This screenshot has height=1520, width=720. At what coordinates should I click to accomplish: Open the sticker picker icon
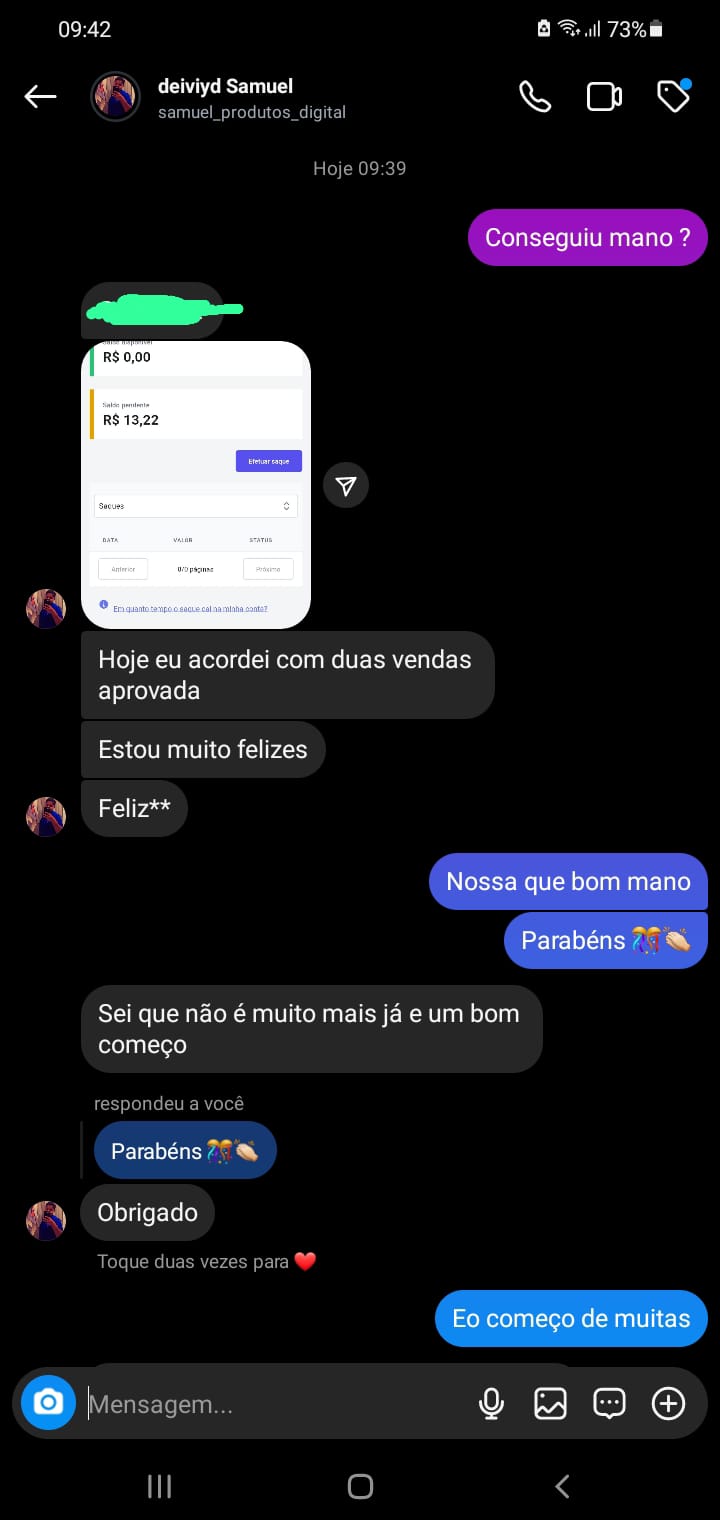click(609, 1403)
